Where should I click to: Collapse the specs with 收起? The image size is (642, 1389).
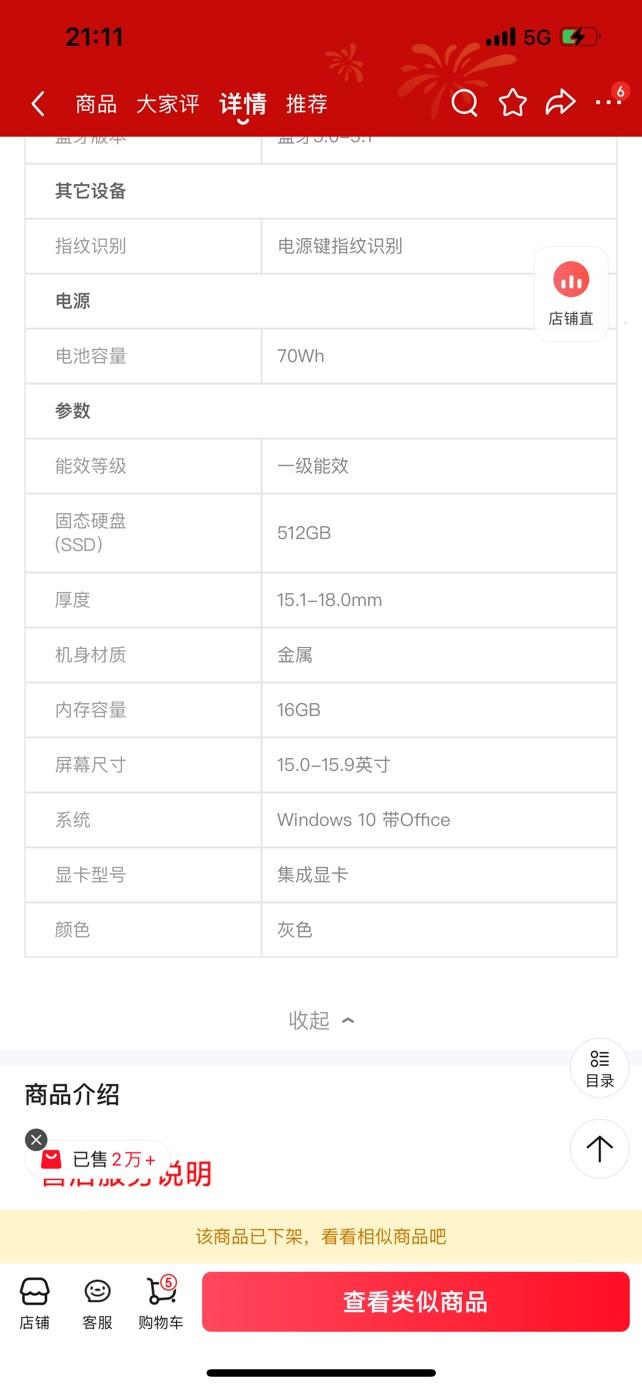321,1020
